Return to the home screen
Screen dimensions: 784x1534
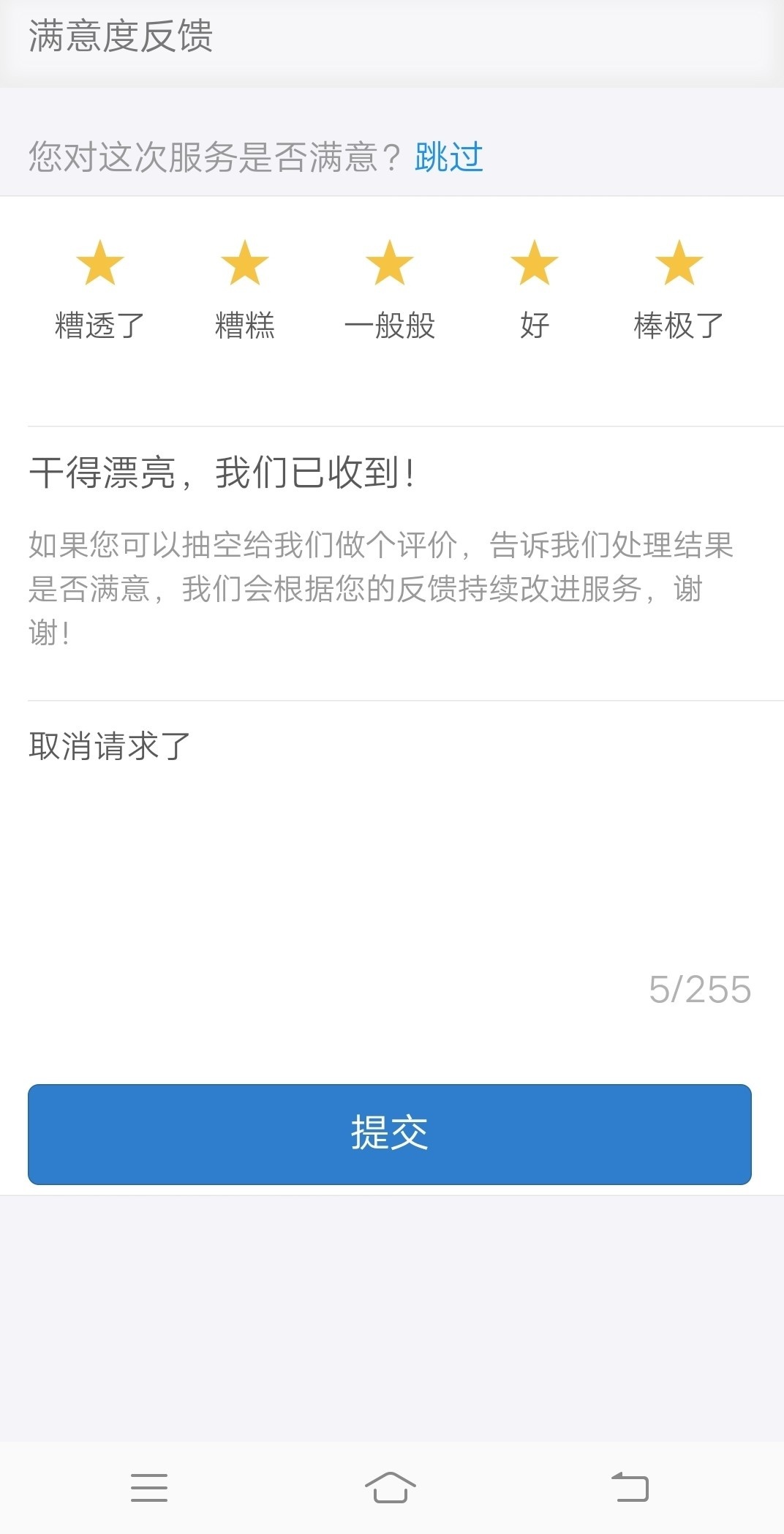[391, 1487]
